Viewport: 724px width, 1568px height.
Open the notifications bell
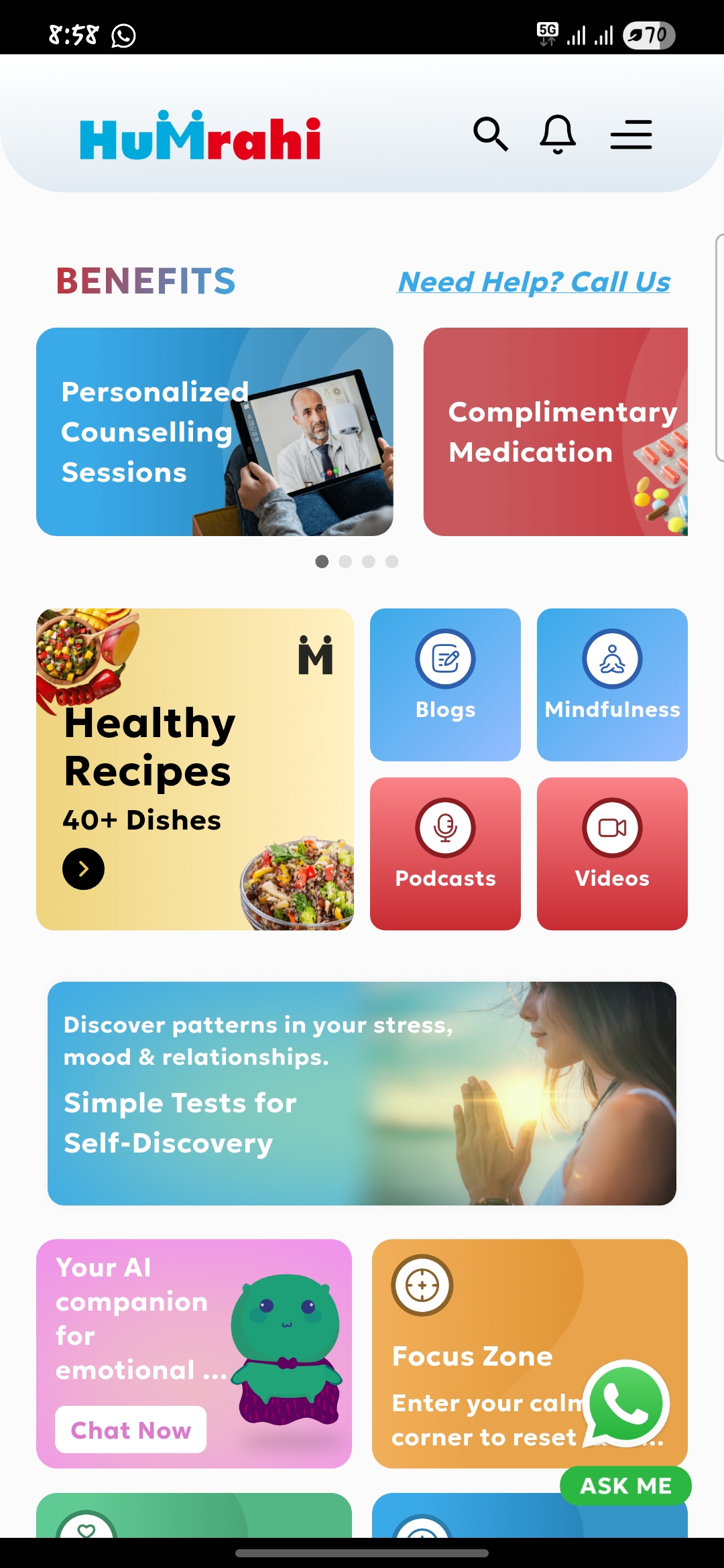558,134
